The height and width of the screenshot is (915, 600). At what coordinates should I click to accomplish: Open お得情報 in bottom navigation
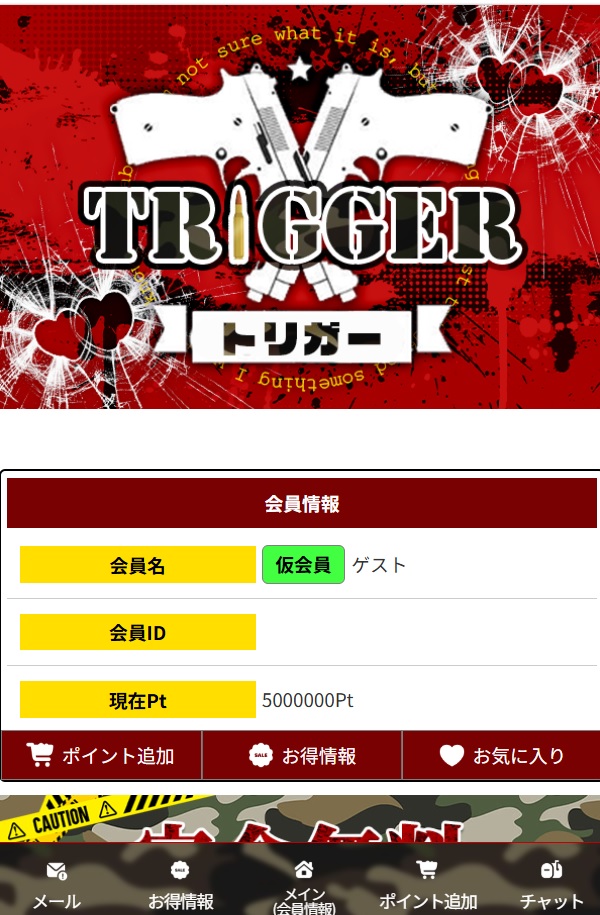point(180,884)
